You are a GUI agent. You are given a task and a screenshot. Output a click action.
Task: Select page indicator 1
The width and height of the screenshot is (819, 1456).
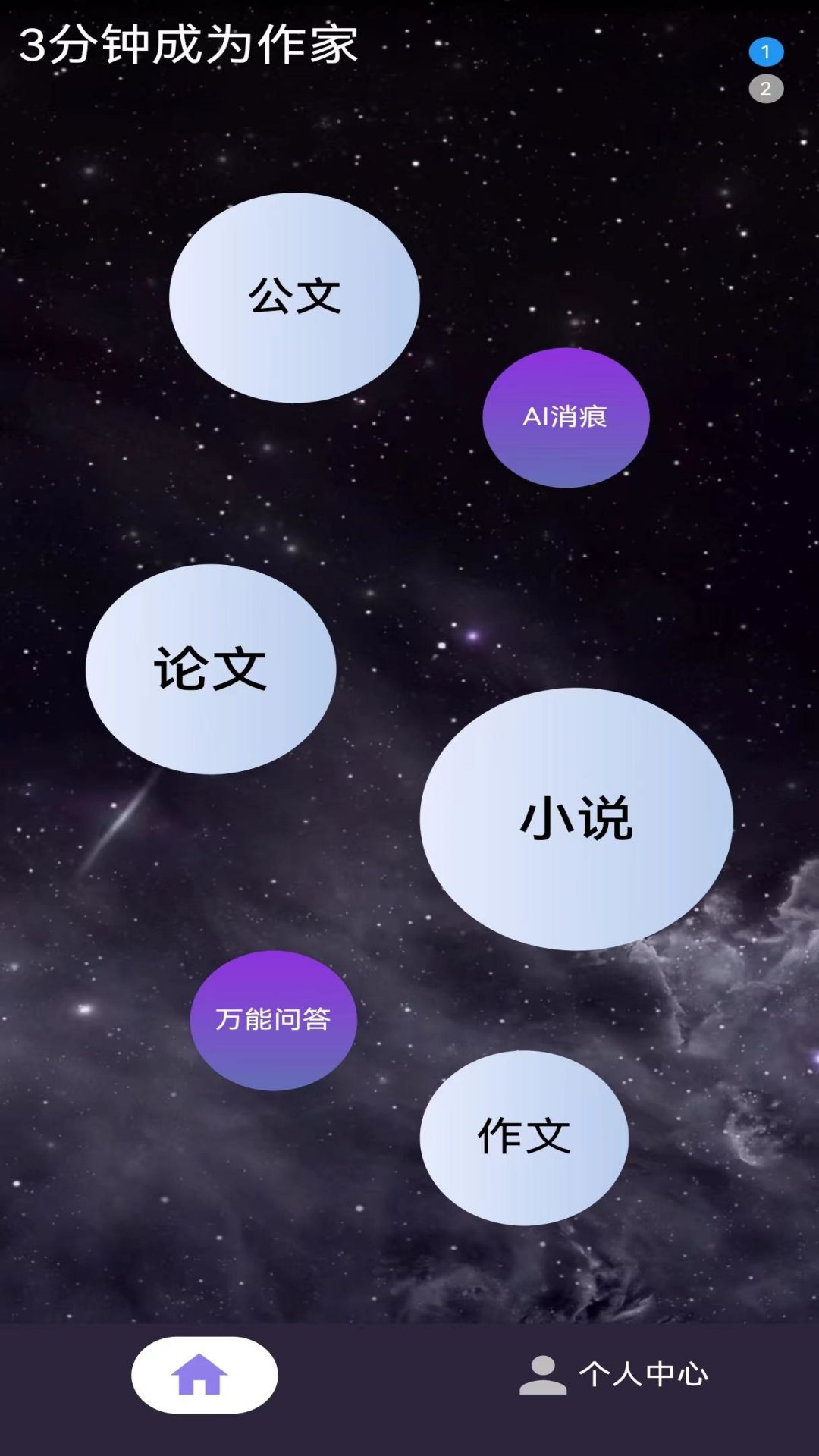pos(766,52)
